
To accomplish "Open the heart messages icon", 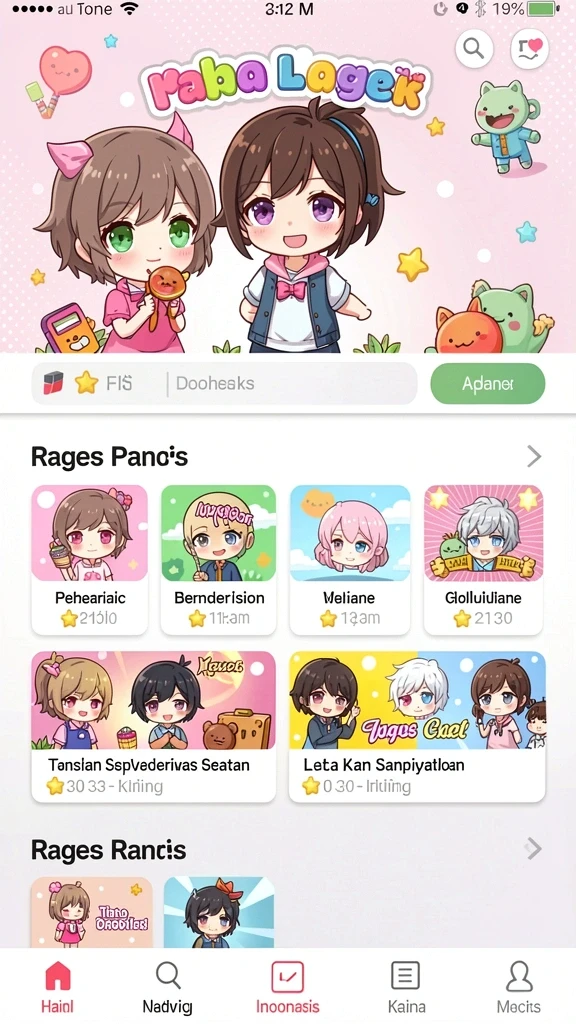I will (530, 48).
